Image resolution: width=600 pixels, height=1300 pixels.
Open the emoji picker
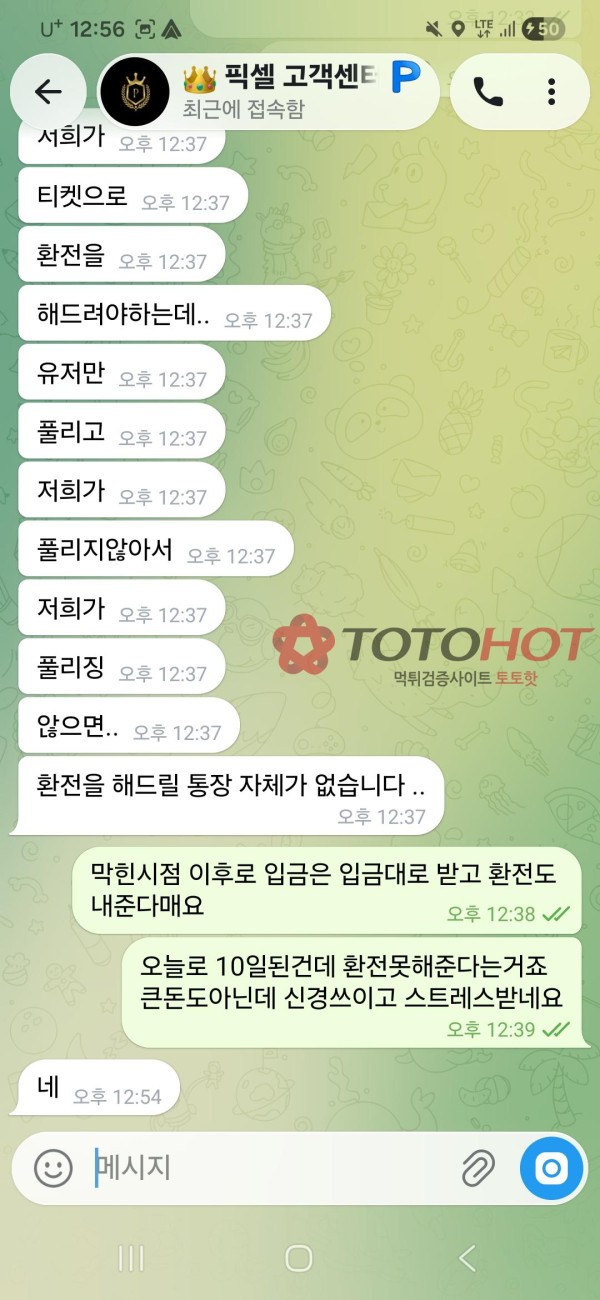(x=53, y=1167)
